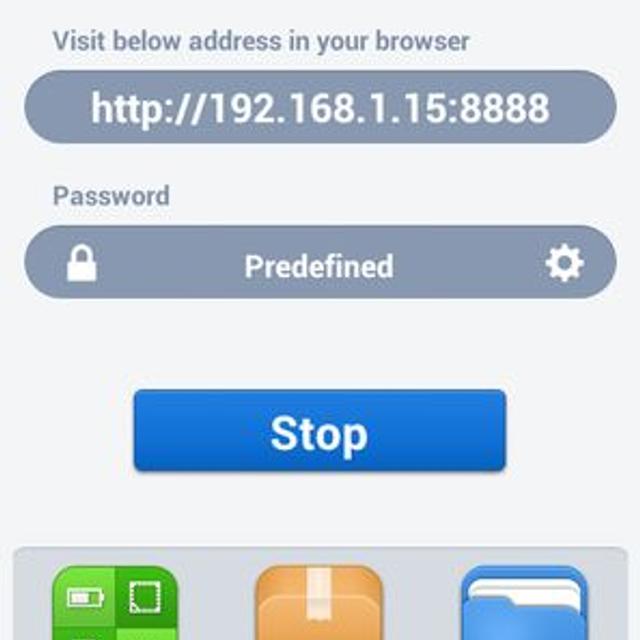Open the orange package box app icon
This screenshot has height=640, width=640.
pos(319,604)
